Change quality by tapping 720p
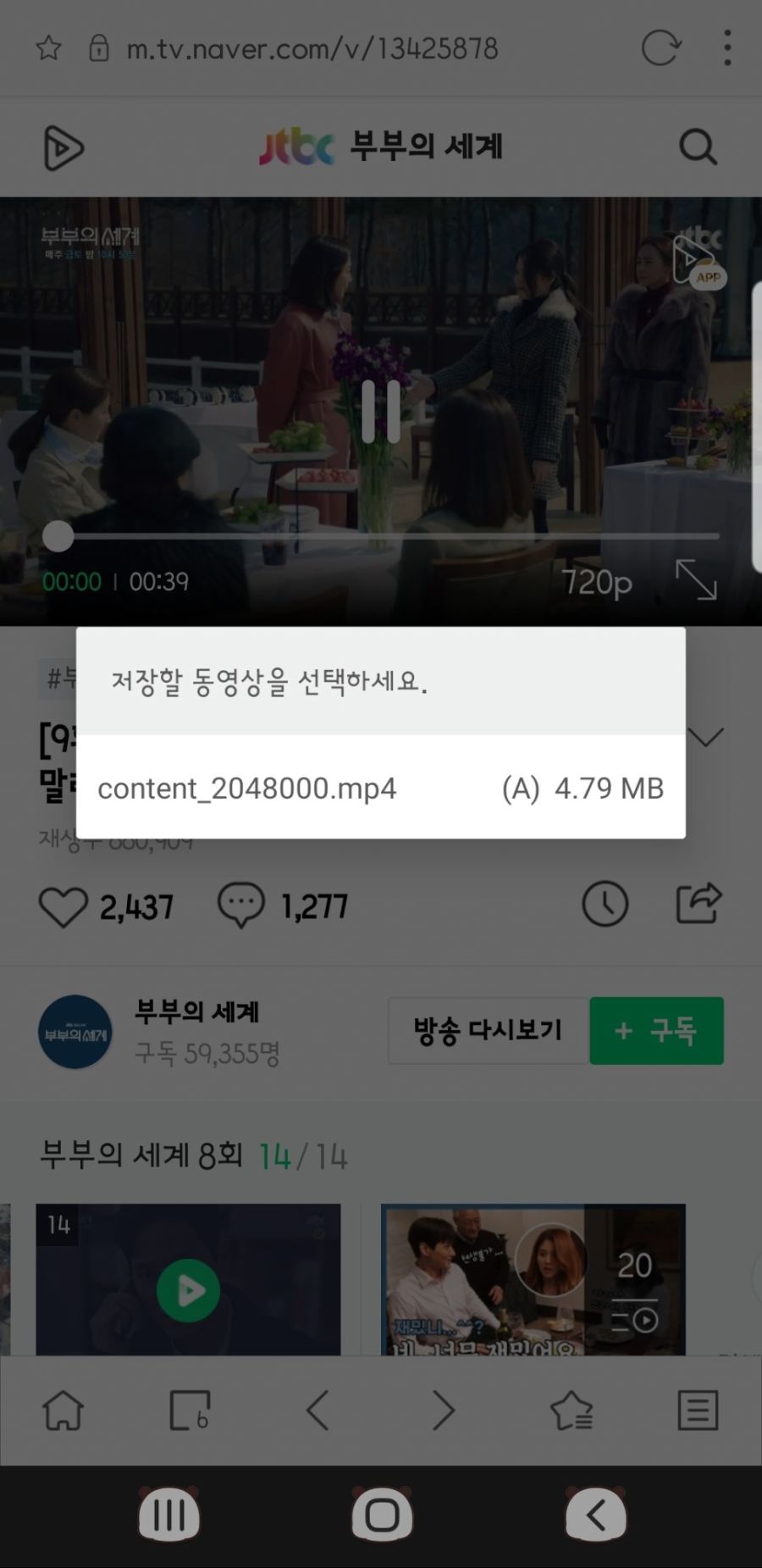The image size is (762, 1568). coord(595,582)
